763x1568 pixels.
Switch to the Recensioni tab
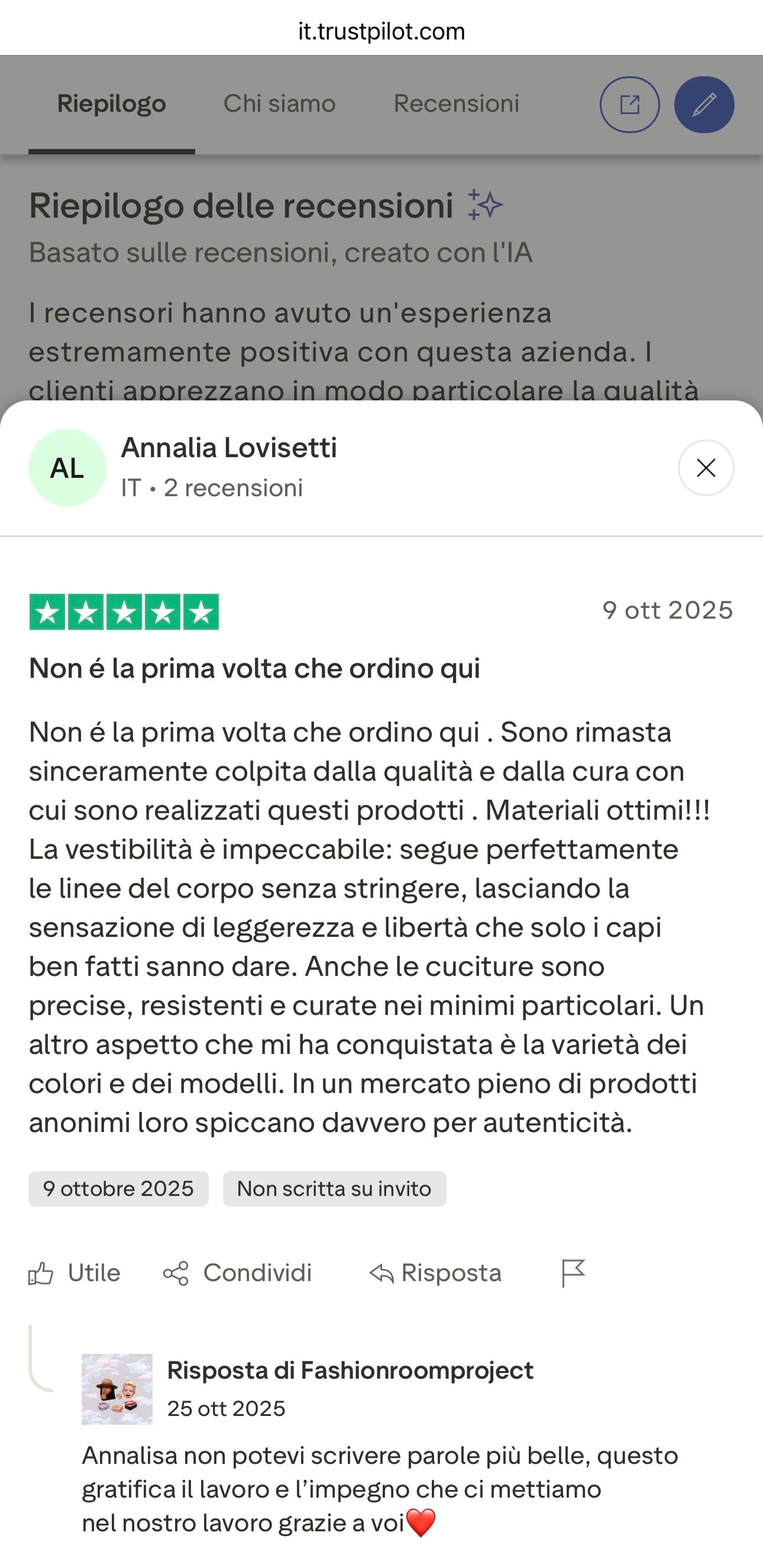[457, 104]
